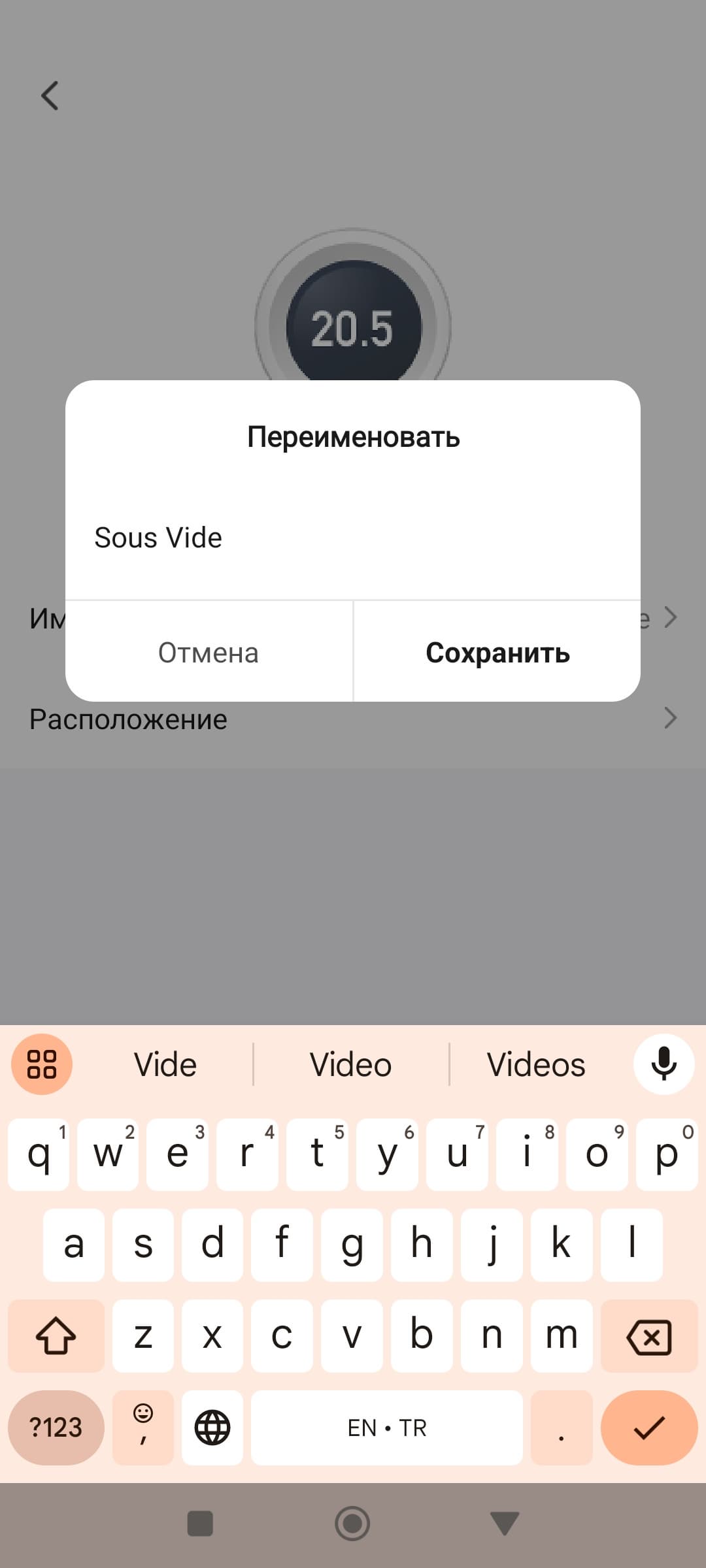The width and height of the screenshot is (706, 1568).
Task: Cancel renaming with the Отмена button
Action: click(209, 653)
